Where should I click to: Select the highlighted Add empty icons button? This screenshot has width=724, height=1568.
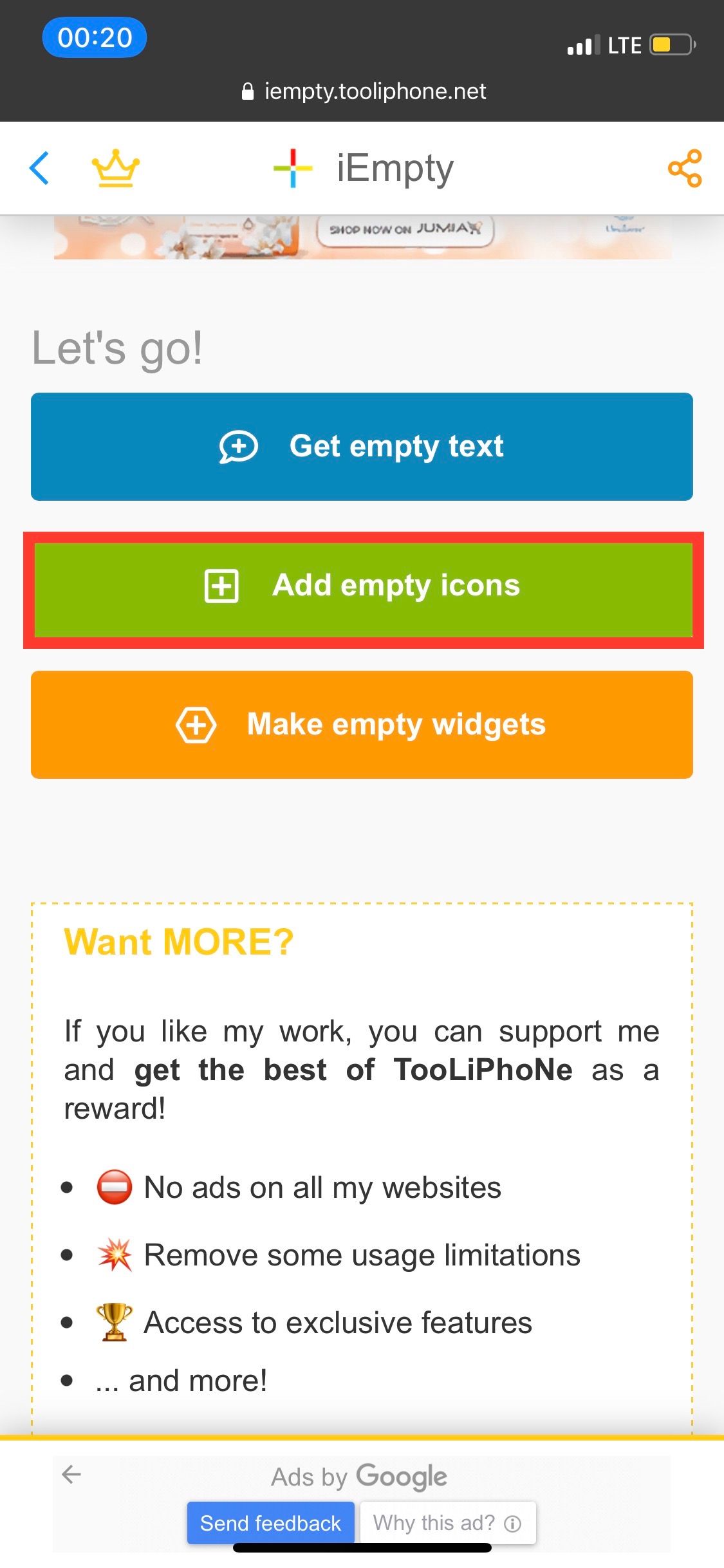[x=362, y=586]
